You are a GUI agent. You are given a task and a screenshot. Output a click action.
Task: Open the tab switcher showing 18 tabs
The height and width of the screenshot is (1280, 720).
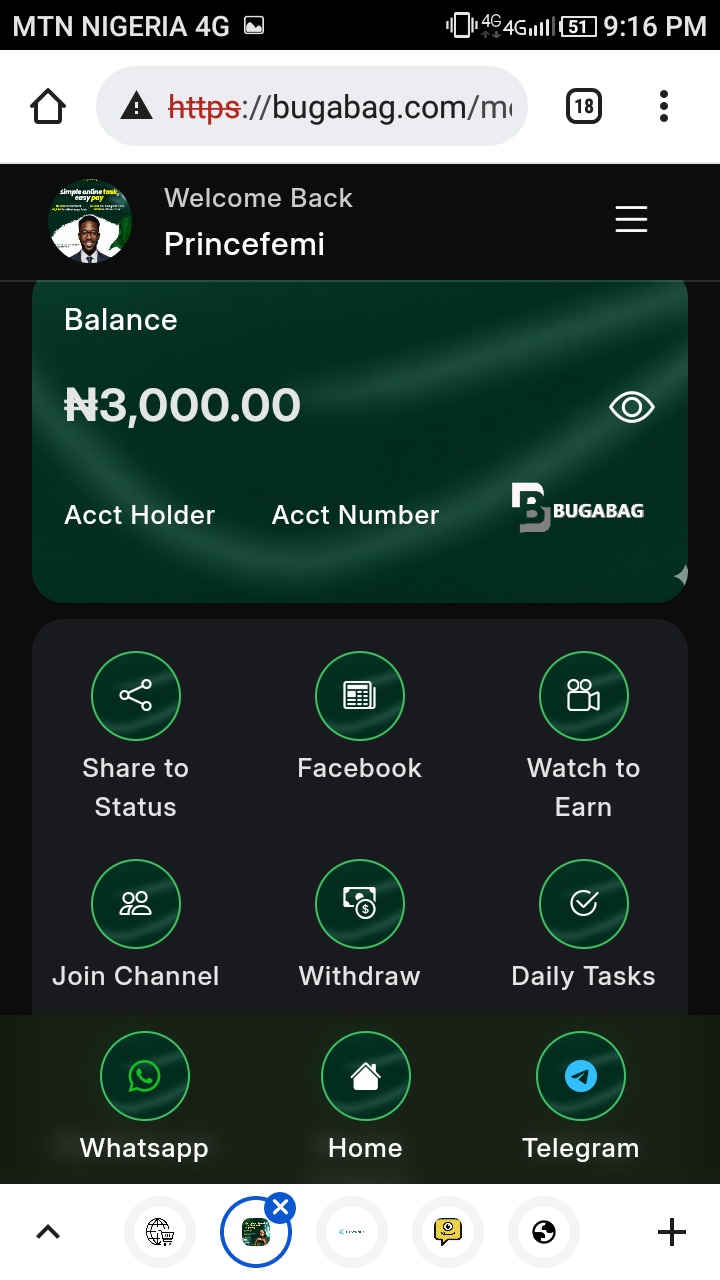point(584,106)
